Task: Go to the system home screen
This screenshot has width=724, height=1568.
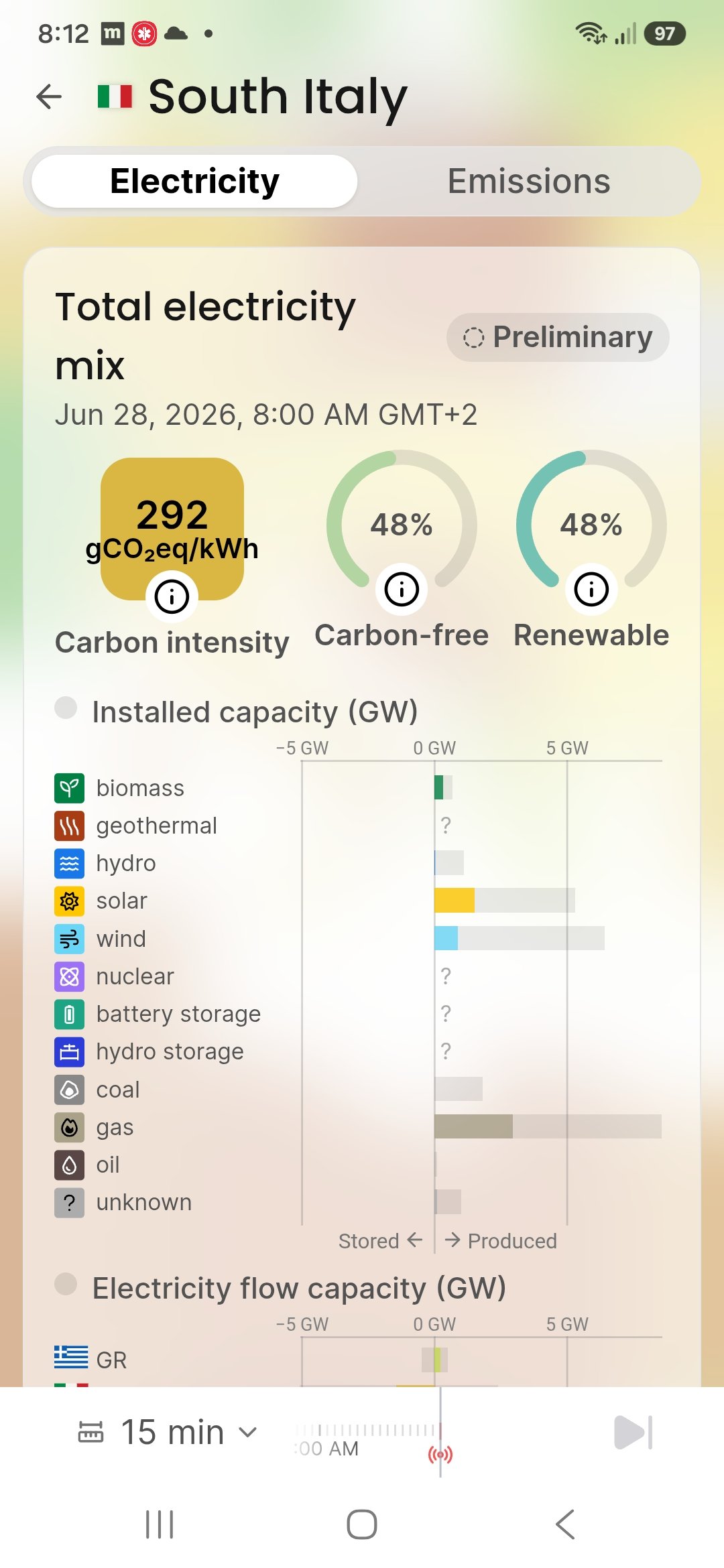Action: 362,1524
